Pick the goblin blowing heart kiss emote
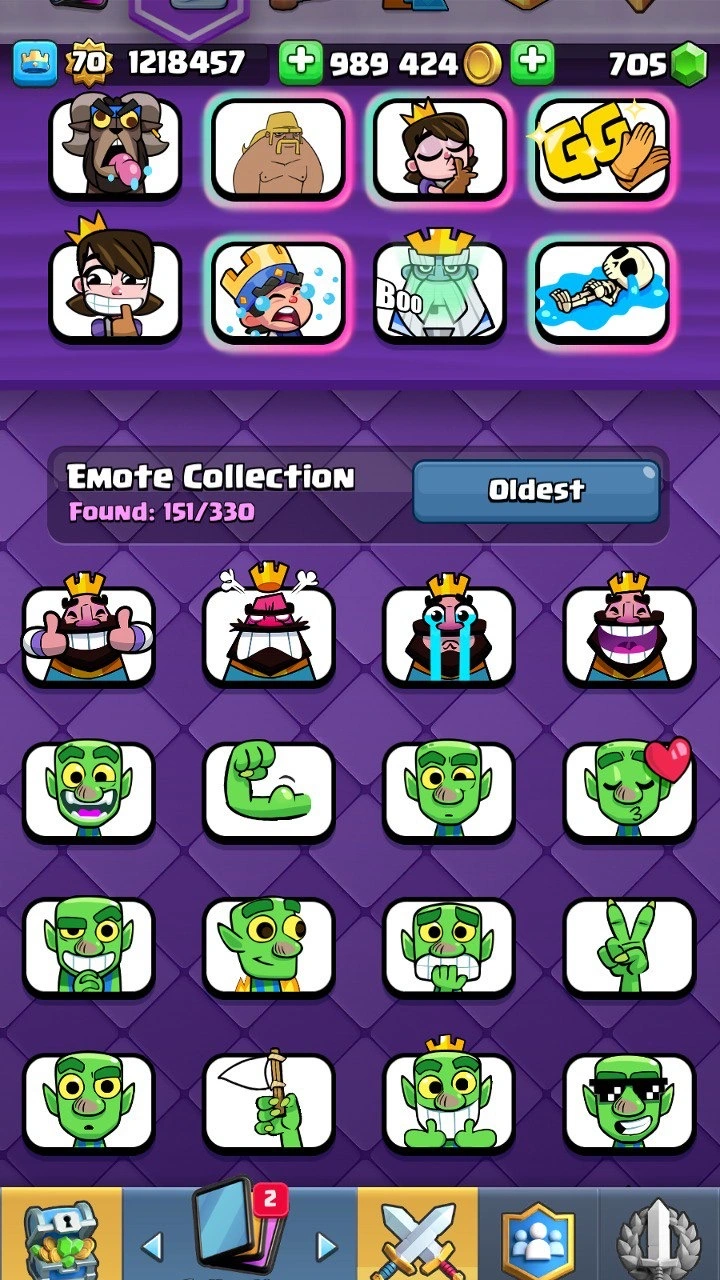Image resolution: width=720 pixels, height=1280 pixels. click(x=629, y=790)
